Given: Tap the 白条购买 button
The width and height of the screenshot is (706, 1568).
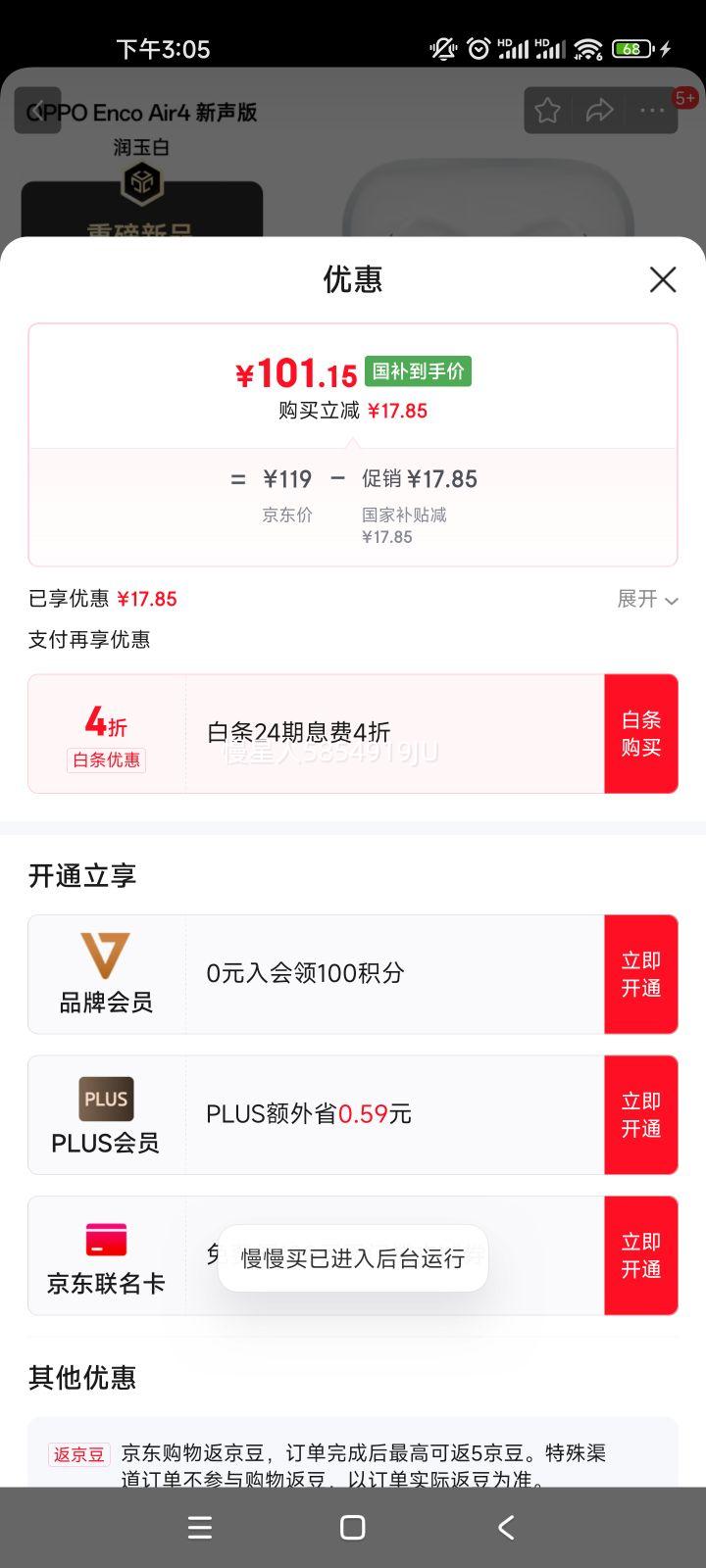Looking at the screenshot, I should click(641, 734).
